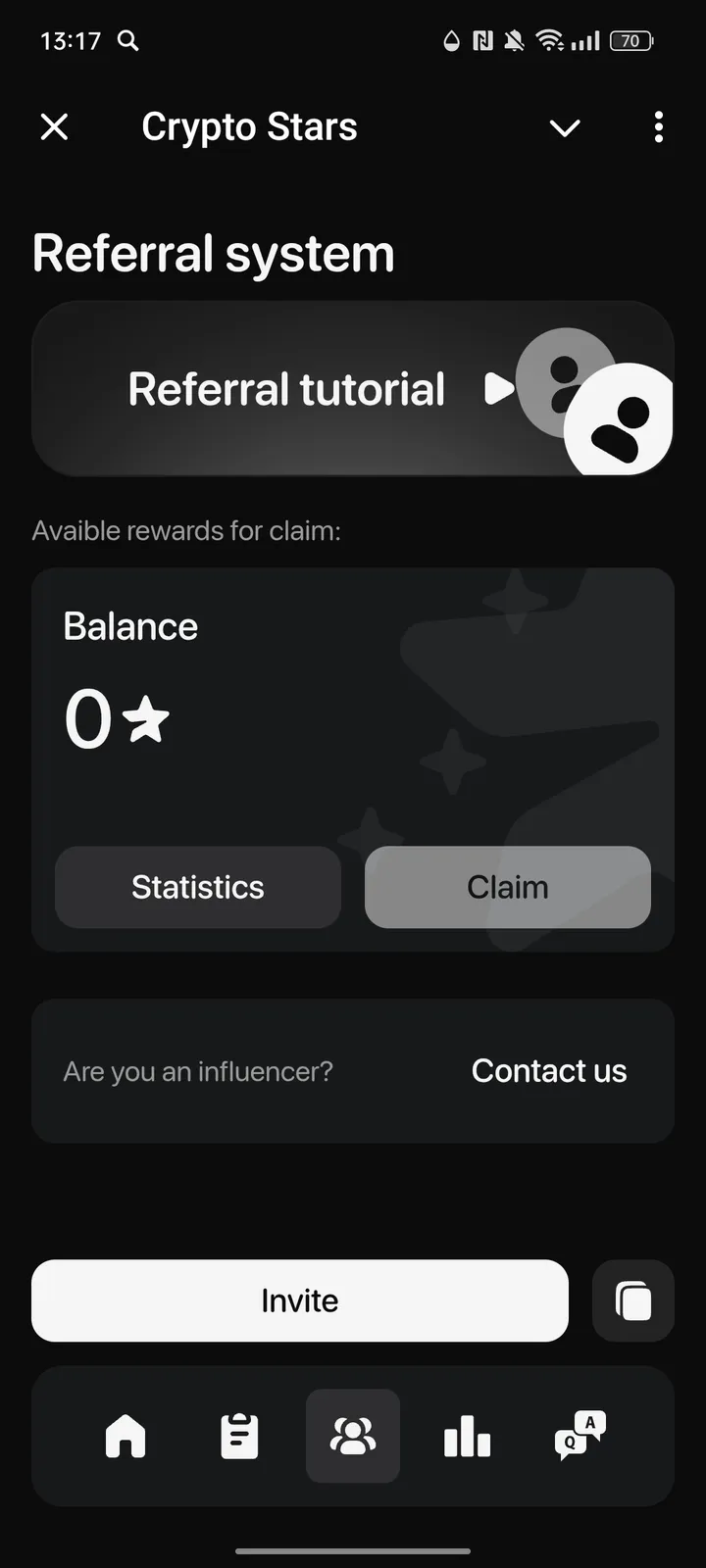Open the friends referral icon in bottom navigation
Image resolution: width=706 pixels, height=1568 pixels.
(353, 1437)
